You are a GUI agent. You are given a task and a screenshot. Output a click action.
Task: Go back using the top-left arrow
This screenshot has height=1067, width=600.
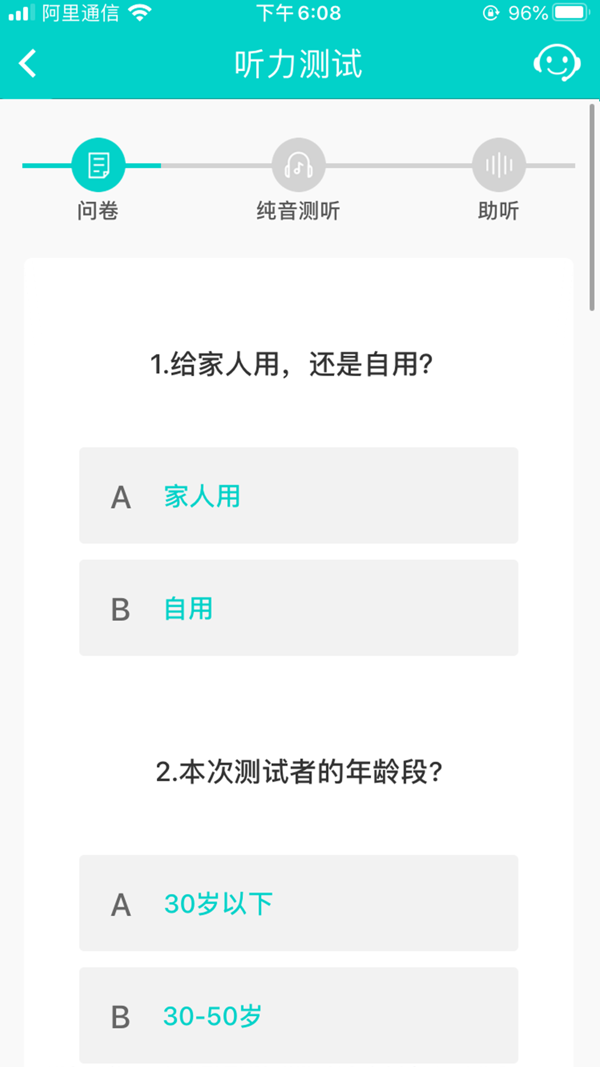pyautogui.click(x=28, y=64)
